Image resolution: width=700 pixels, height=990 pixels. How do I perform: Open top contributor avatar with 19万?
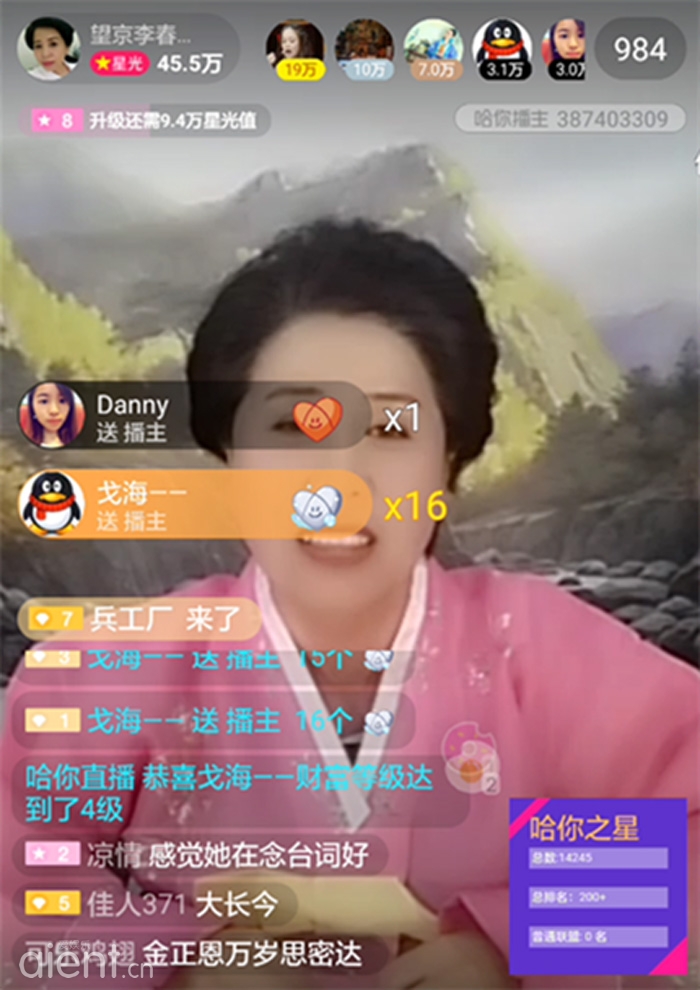[x=295, y=48]
